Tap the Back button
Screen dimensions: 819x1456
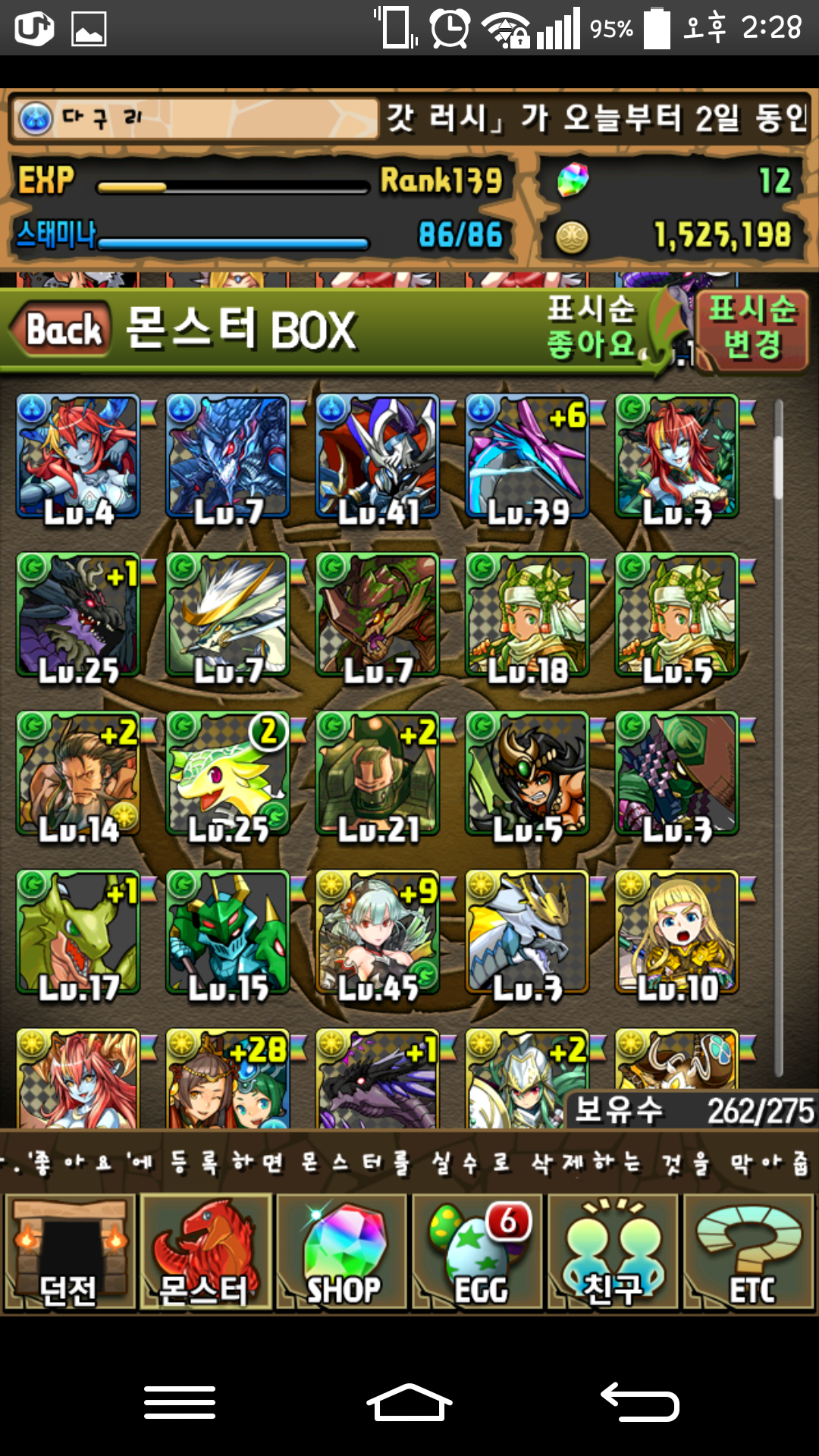(62, 329)
